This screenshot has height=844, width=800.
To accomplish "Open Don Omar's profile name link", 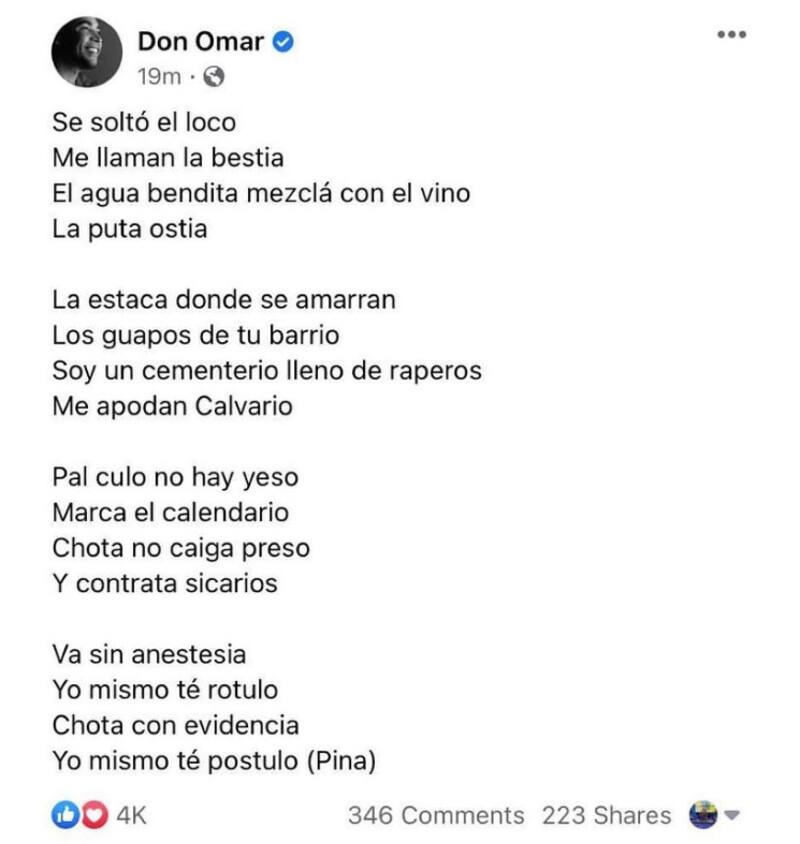I will coord(200,41).
